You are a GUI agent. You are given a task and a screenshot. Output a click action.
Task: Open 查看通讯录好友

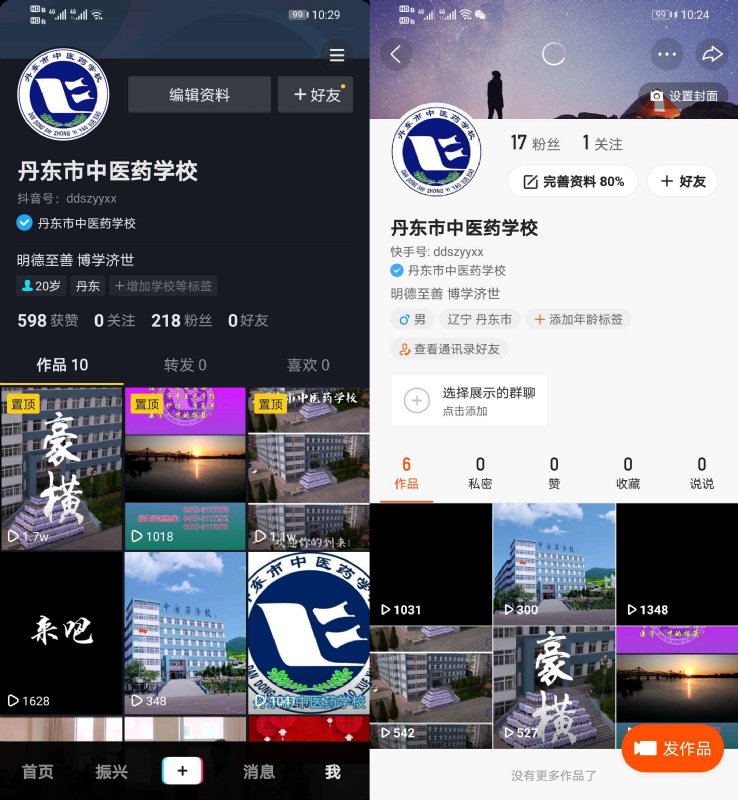point(449,349)
